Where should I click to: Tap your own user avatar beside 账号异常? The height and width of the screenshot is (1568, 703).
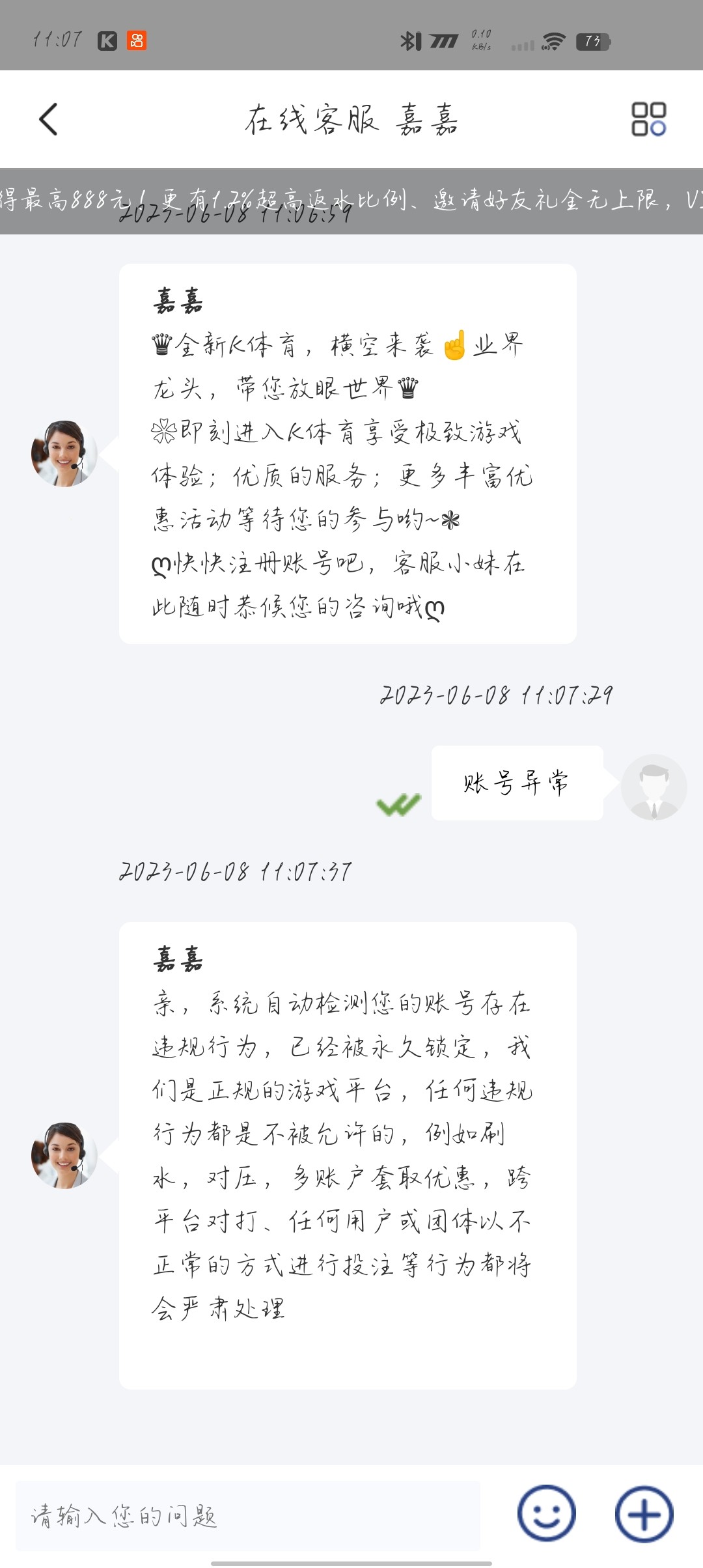(x=657, y=787)
